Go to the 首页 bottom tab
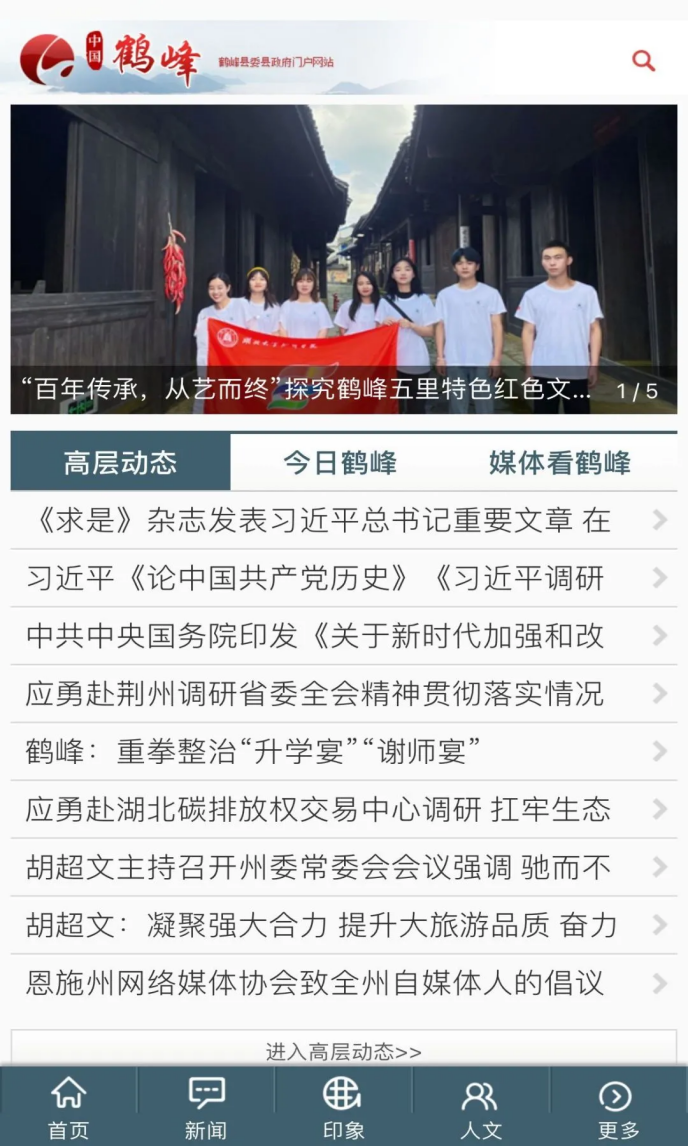689x1147 pixels. [x=68, y=1108]
